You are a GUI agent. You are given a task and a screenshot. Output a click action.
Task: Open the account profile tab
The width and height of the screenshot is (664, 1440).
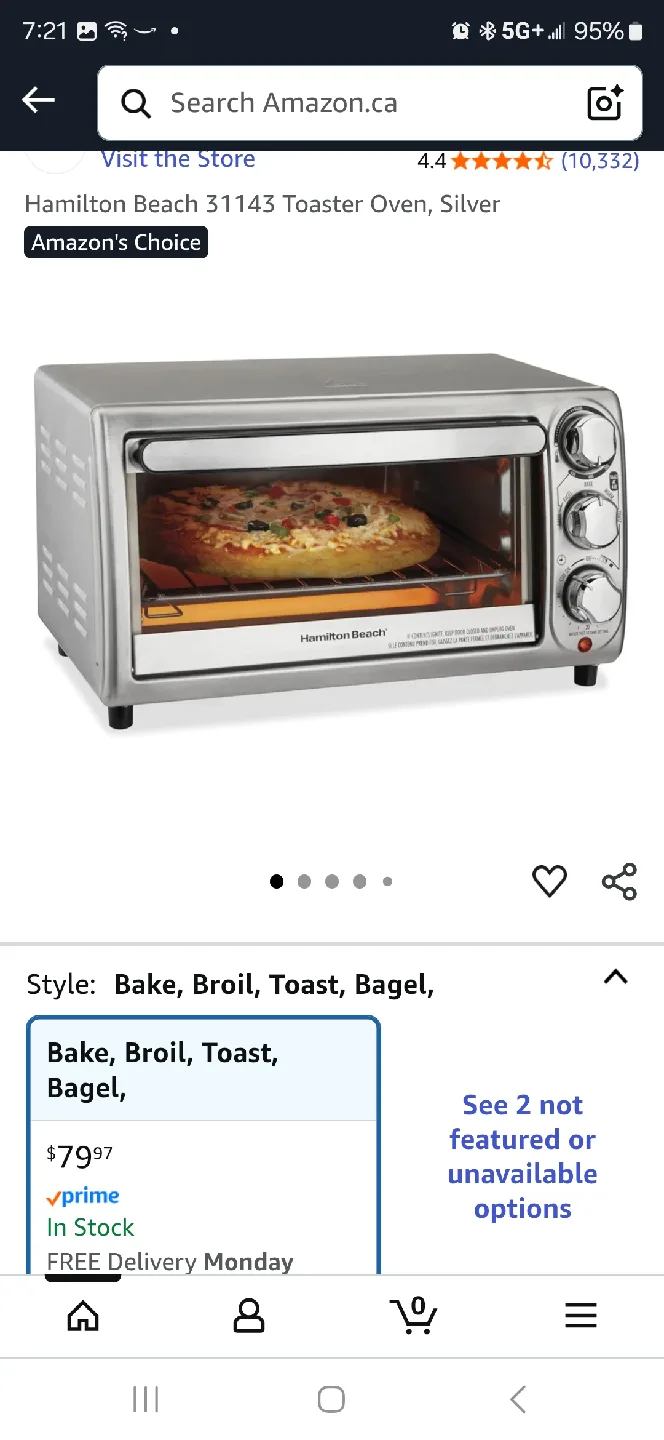point(248,1315)
